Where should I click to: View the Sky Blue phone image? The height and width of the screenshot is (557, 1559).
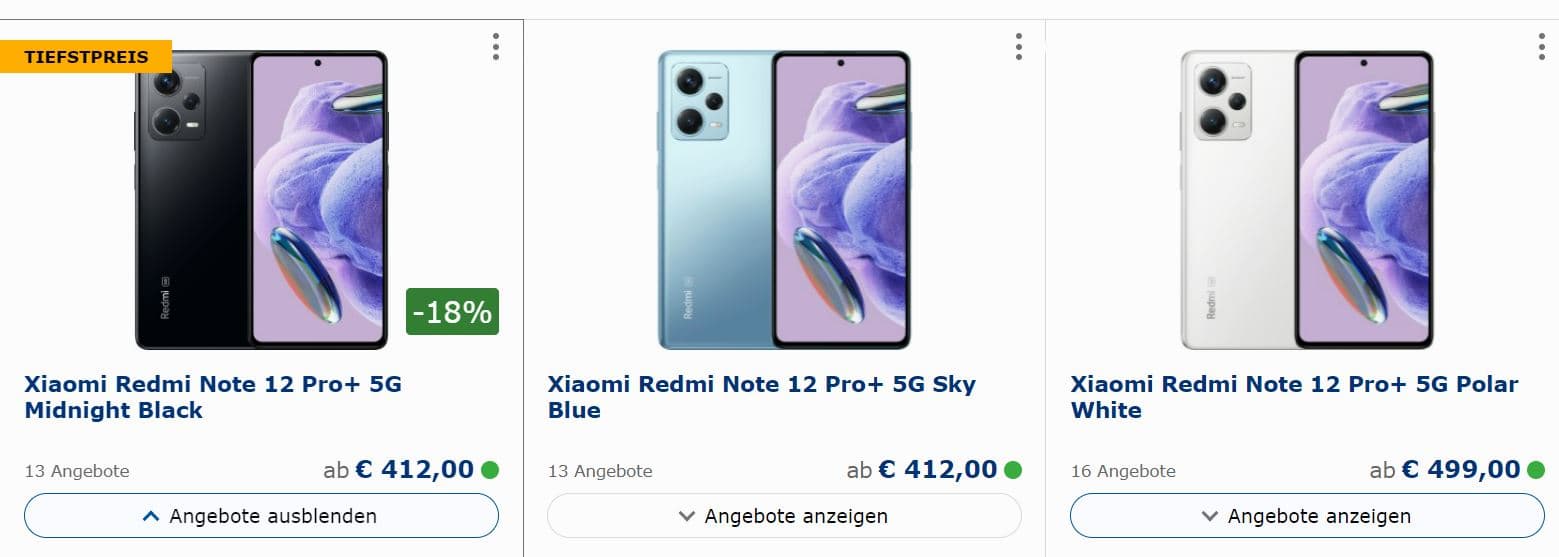[784, 200]
